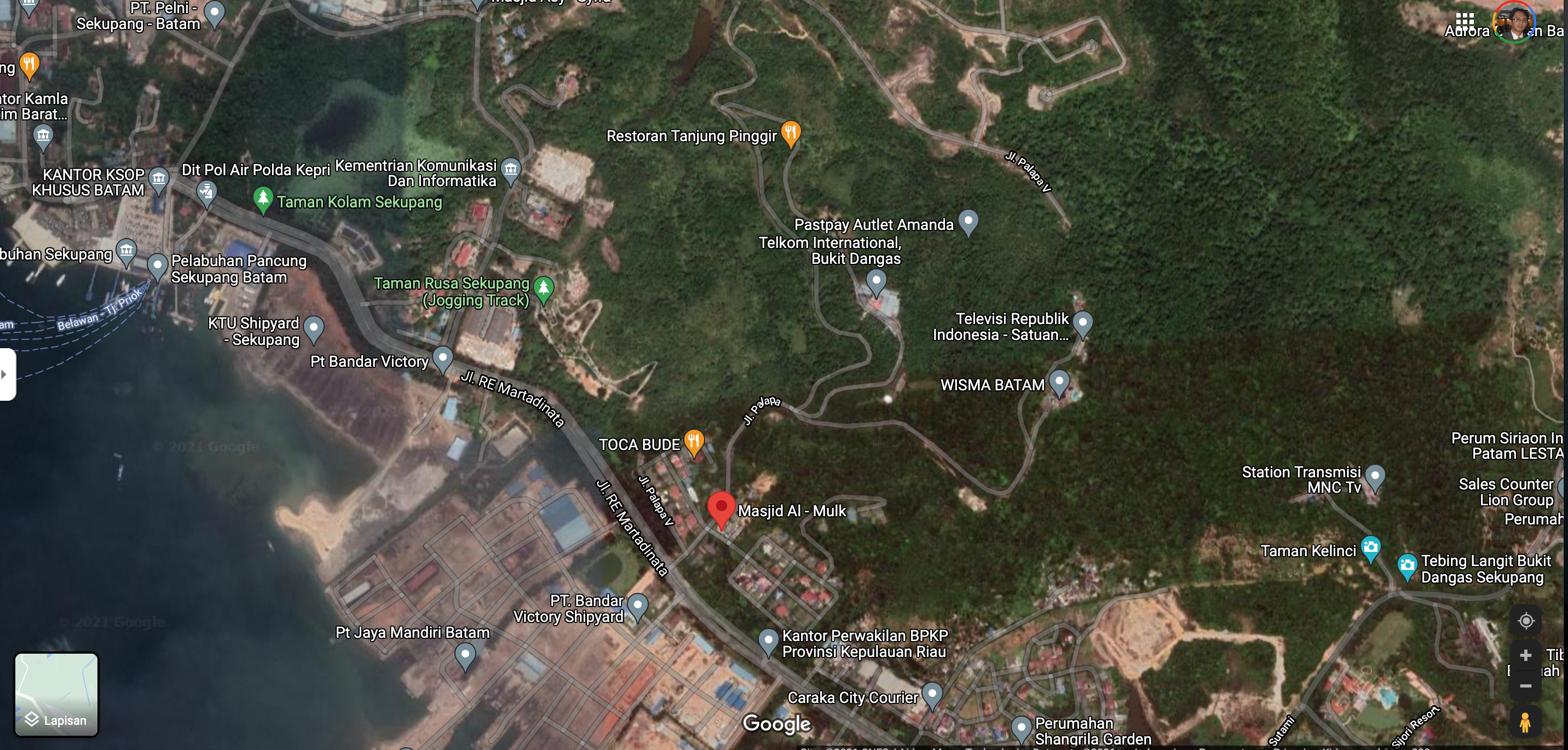This screenshot has height=750, width=1568.
Task: Open the TOCA BUDE restaurant marker
Action: pyautogui.click(x=694, y=441)
